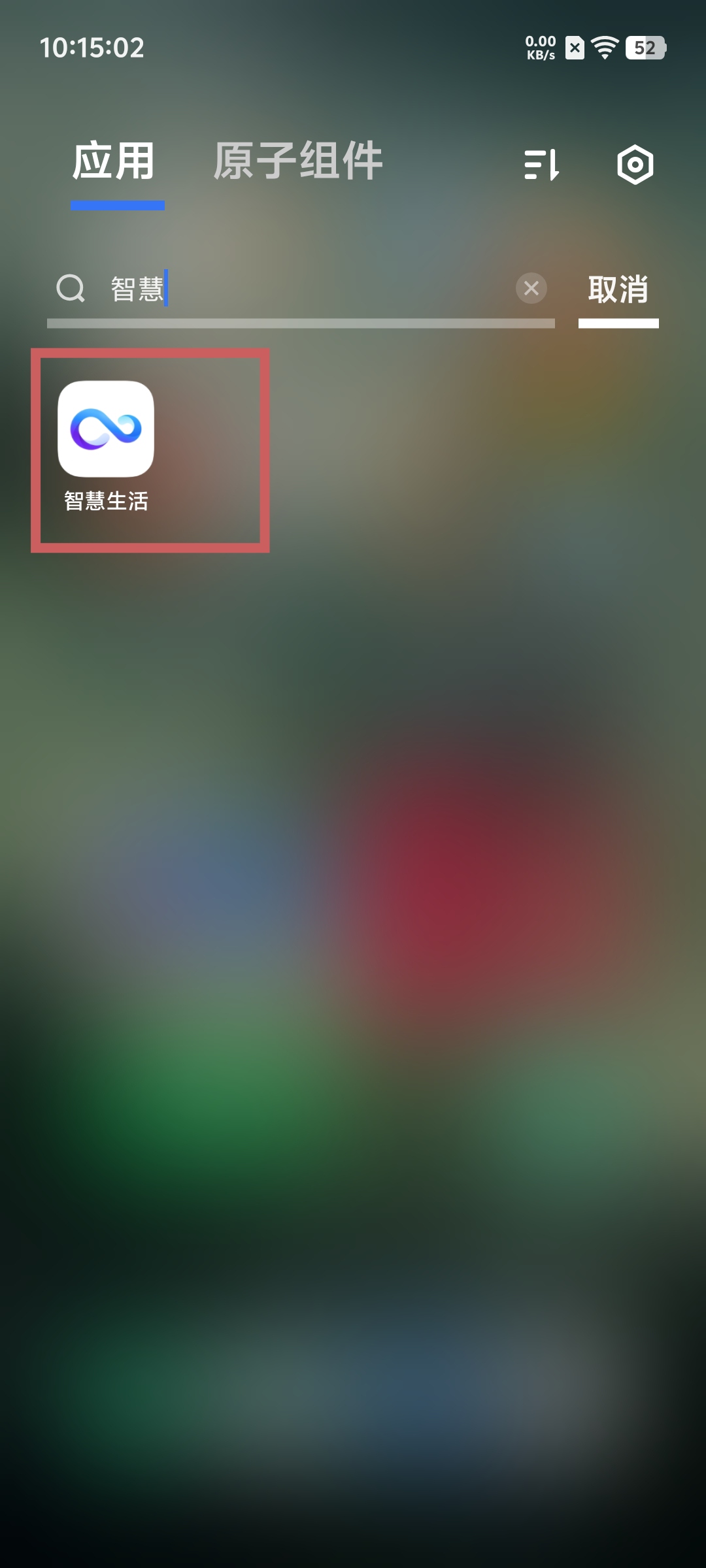Viewport: 706px width, 1568px height.
Task: Select the 应用 tab
Action: pos(114,161)
